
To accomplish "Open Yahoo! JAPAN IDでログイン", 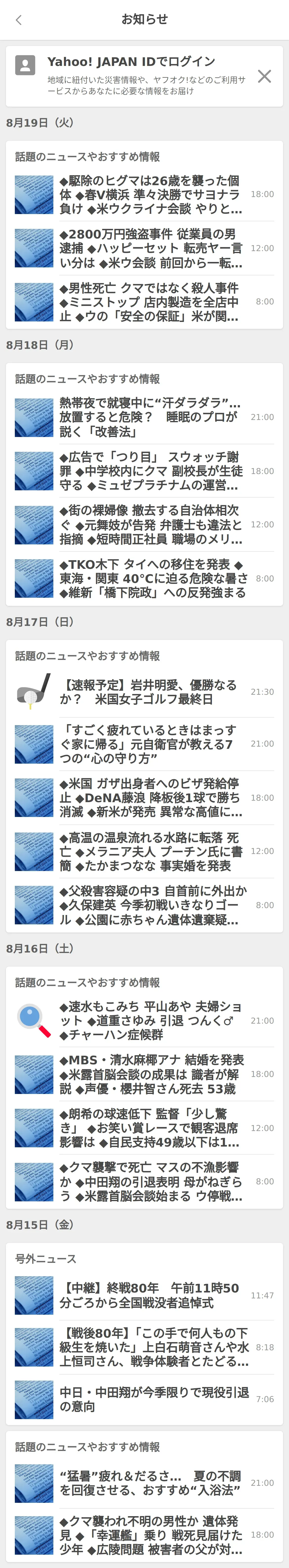I will (x=131, y=62).
